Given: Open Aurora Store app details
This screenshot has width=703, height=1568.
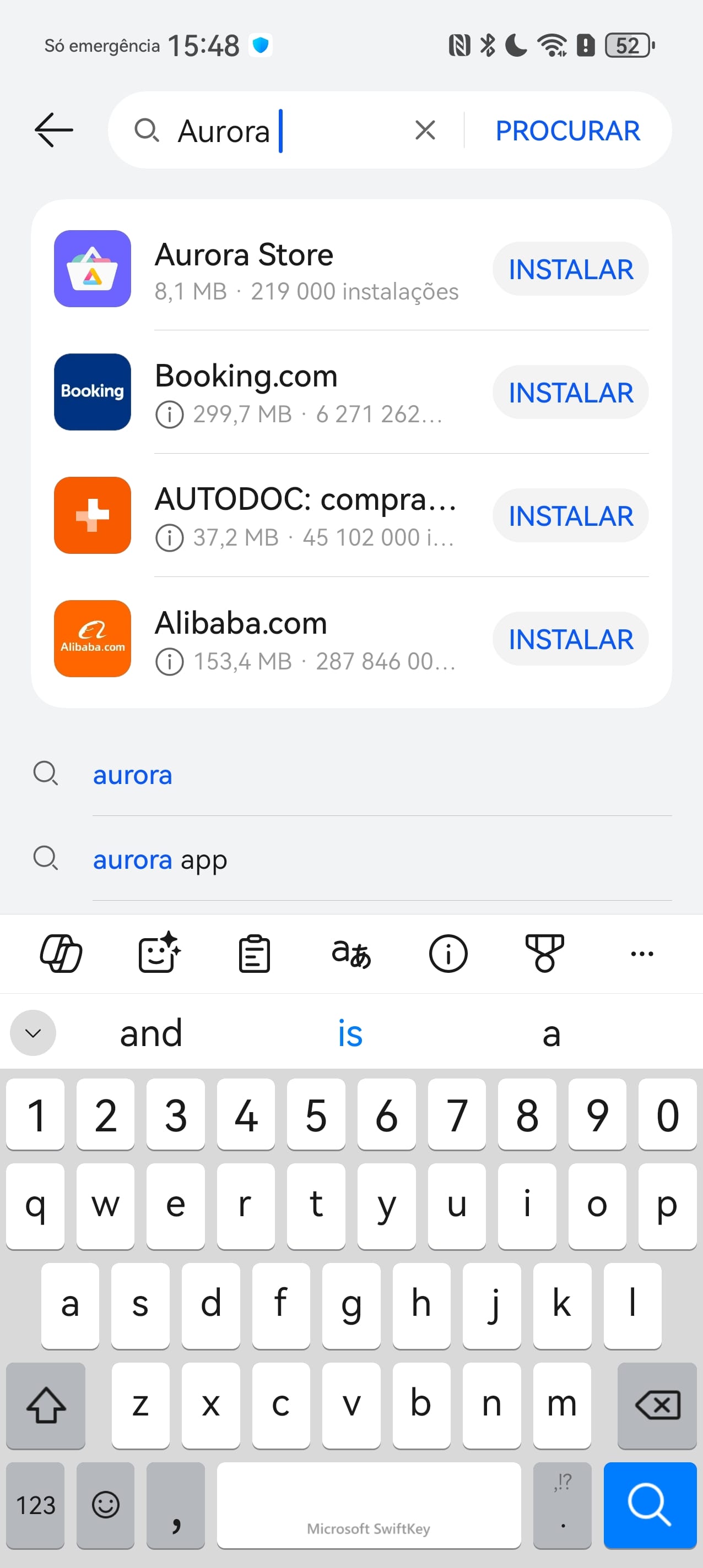Looking at the screenshot, I should pyautogui.click(x=274, y=269).
